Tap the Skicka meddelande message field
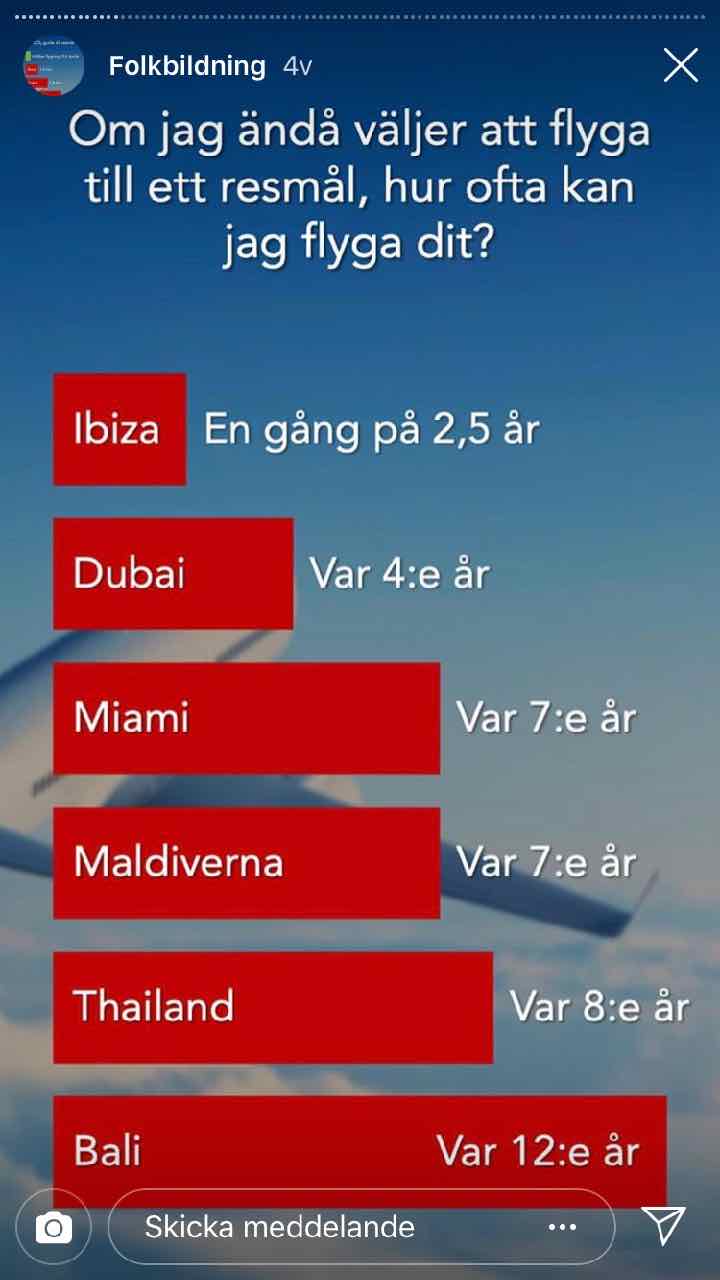This screenshot has height=1280, width=720. click(300, 1227)
